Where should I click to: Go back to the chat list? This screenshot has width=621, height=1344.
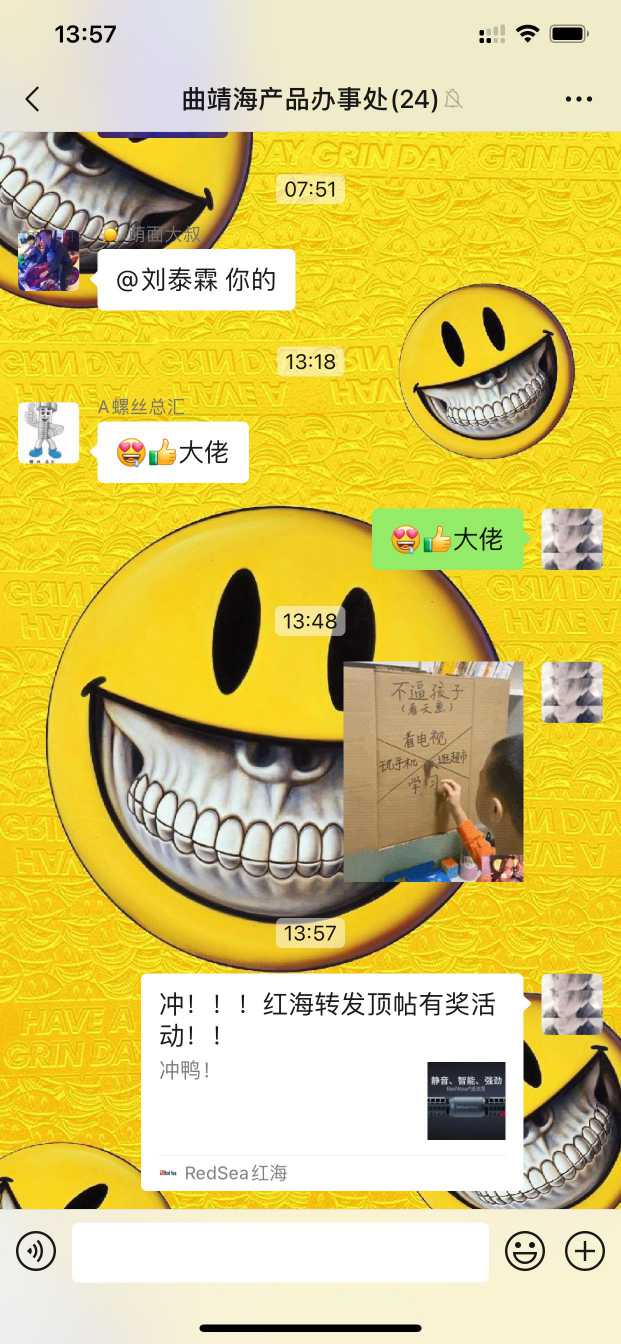(x=33, y=99)
